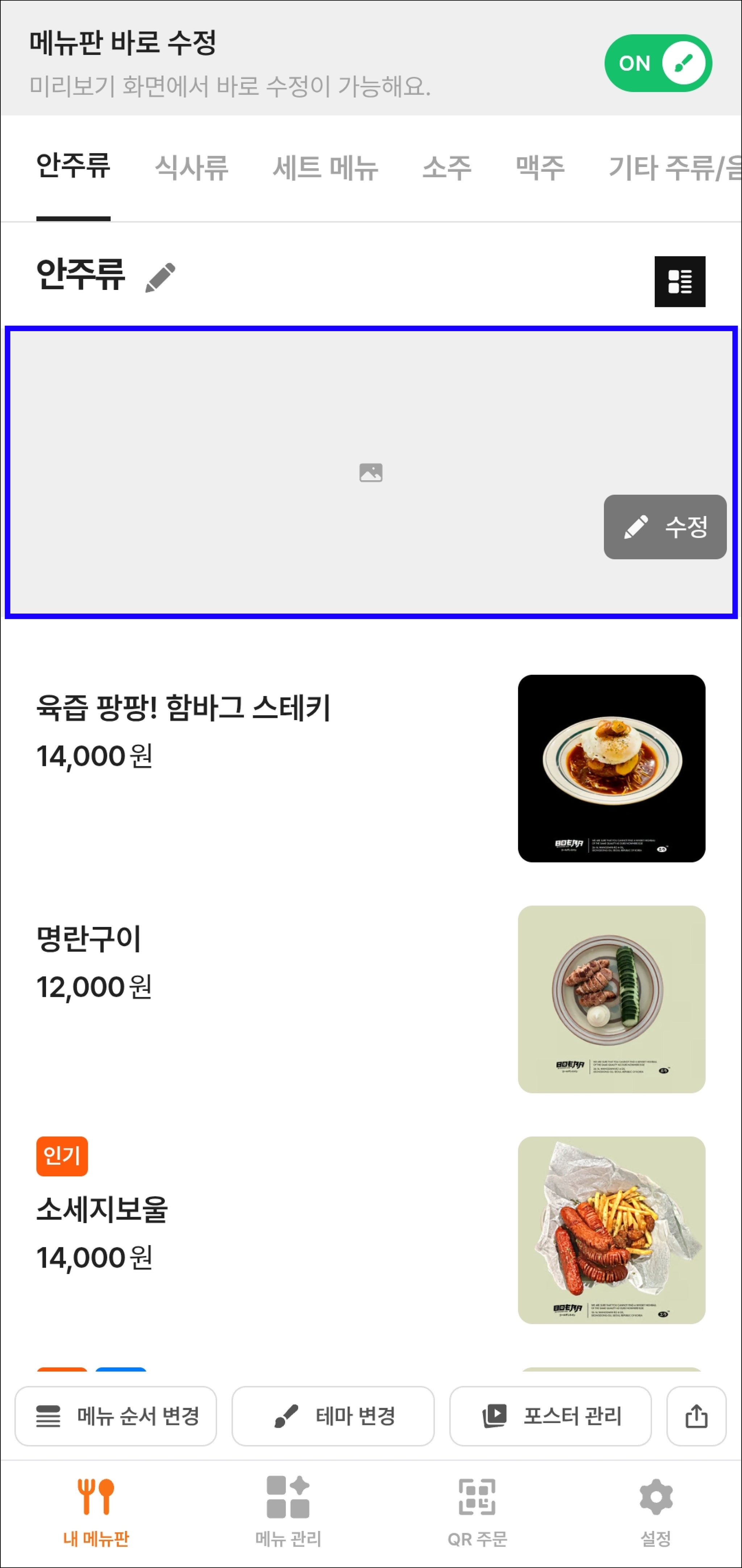Screen dimensions: 742x1568
Task: Open 포스터 관리
Action: coord(550,1416)
